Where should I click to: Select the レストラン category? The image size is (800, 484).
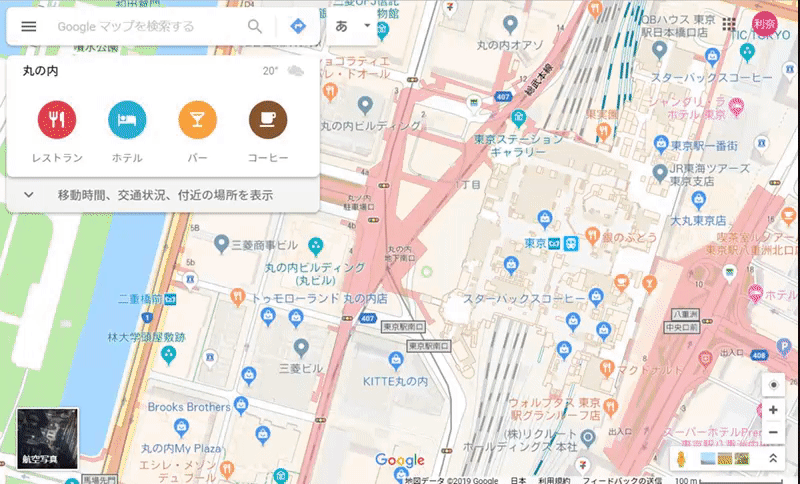57,121
